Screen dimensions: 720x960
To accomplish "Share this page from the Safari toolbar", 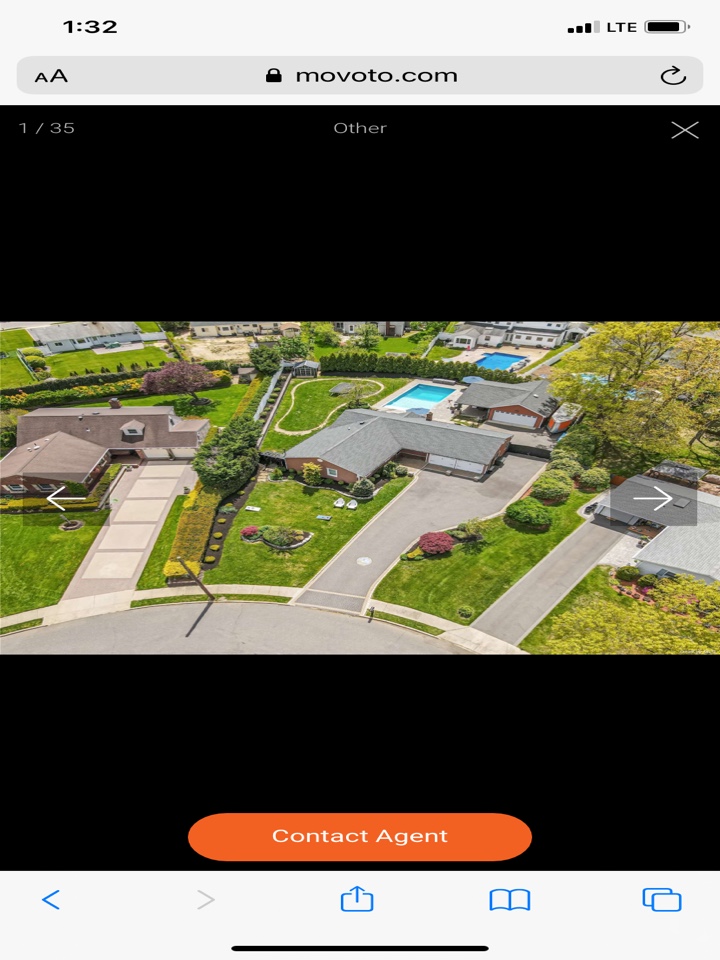I will [x=357, y=900].
